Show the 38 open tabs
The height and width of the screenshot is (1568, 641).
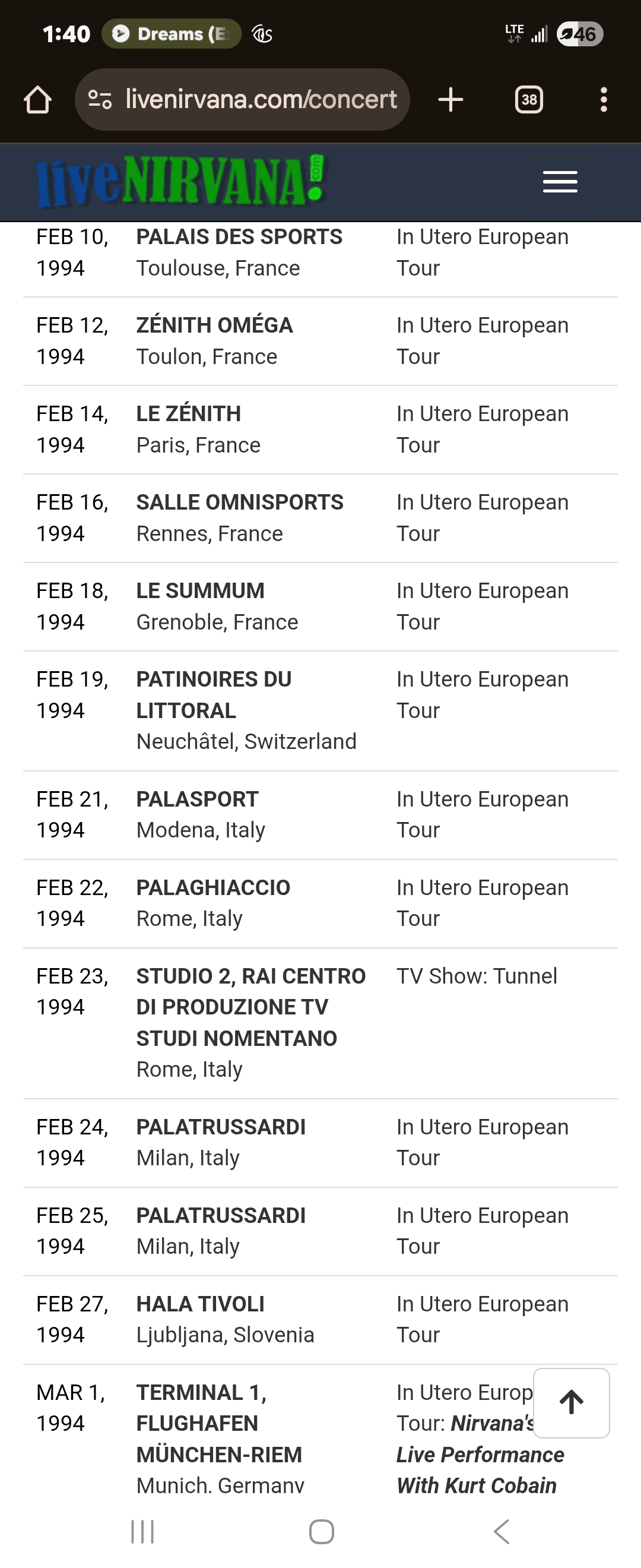[x=529, y=100]
